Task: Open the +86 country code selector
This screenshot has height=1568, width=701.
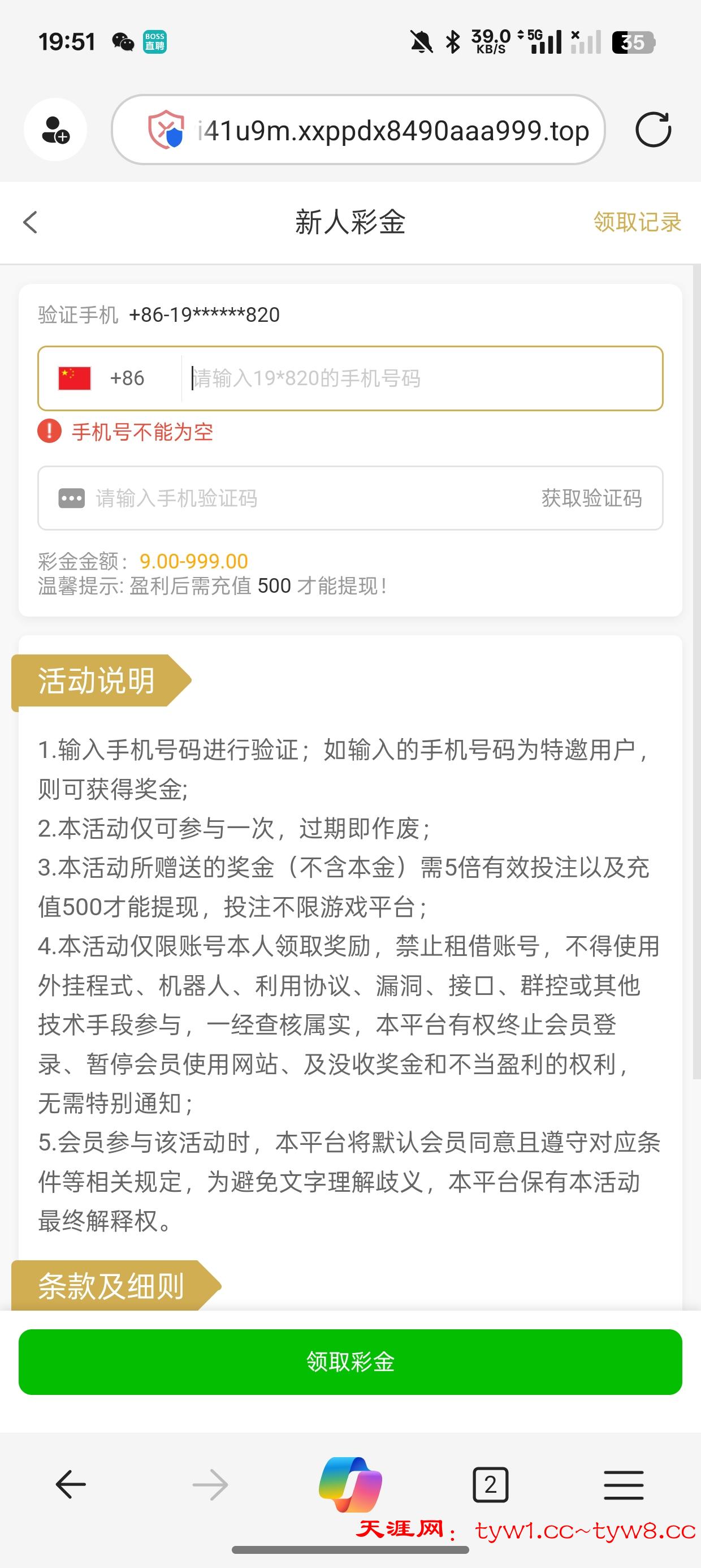Action: click(x=101, y=378)
